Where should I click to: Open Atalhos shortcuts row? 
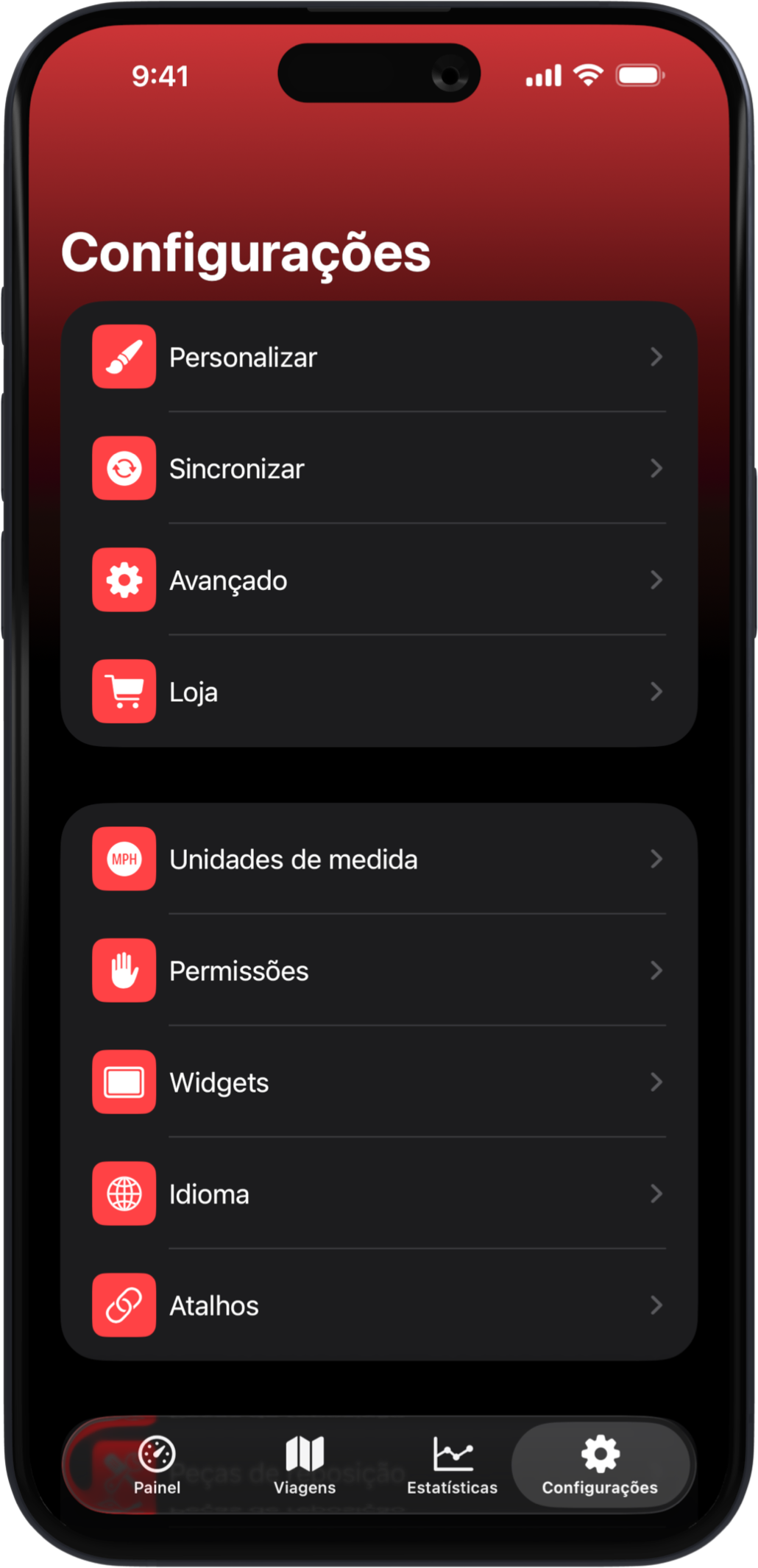click(x=378, y=1305)
